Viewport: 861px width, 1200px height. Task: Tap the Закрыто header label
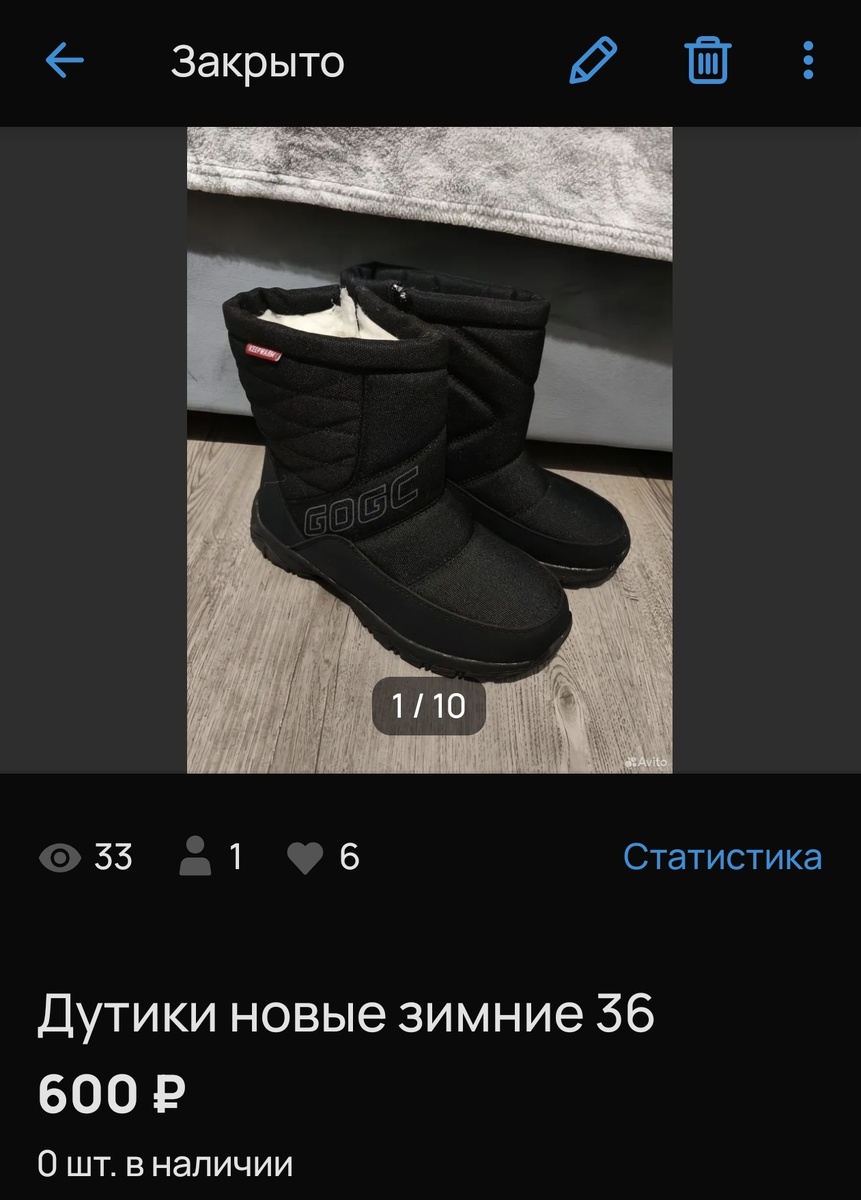(257, 62)
